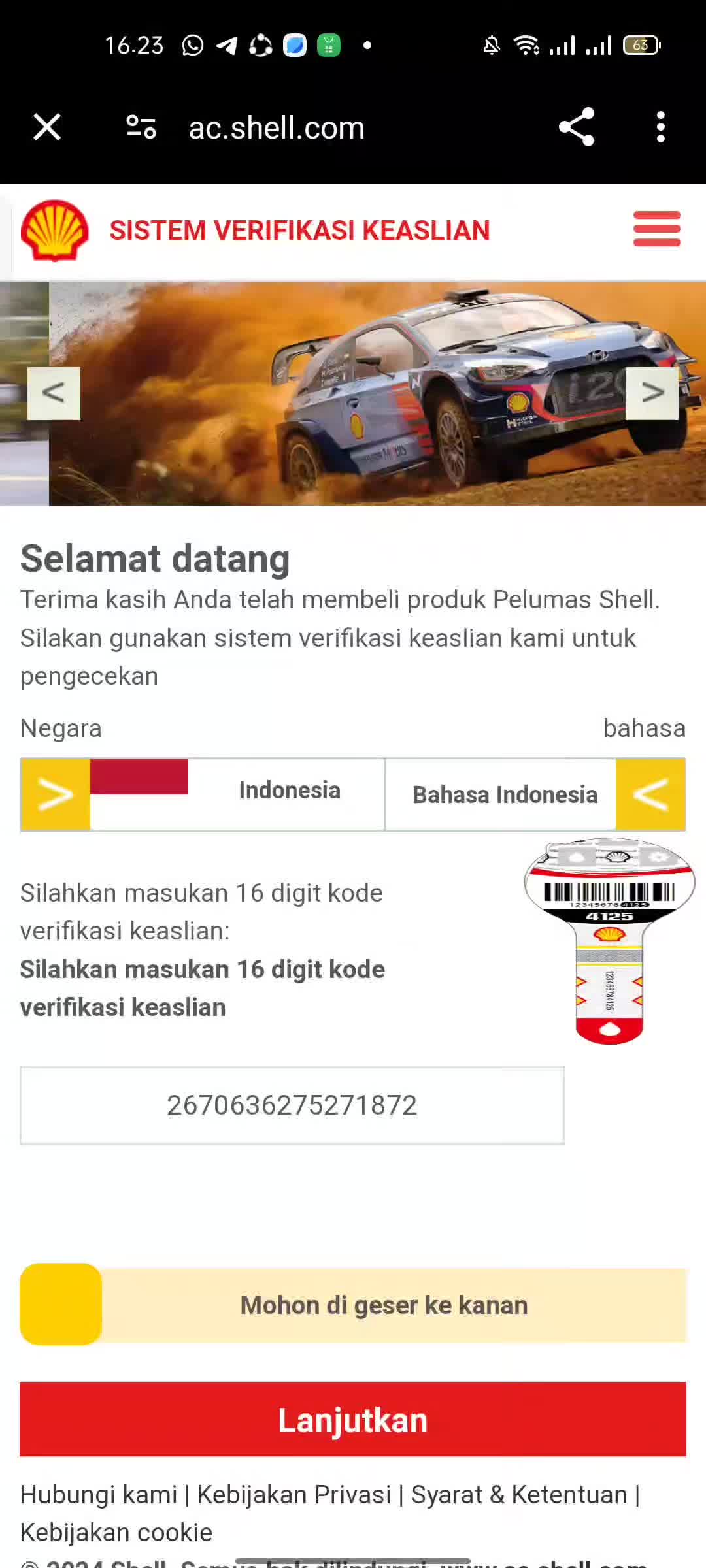Open Kebijakan Privasi link
The image size is (706, 1568).
[294, 1495]
